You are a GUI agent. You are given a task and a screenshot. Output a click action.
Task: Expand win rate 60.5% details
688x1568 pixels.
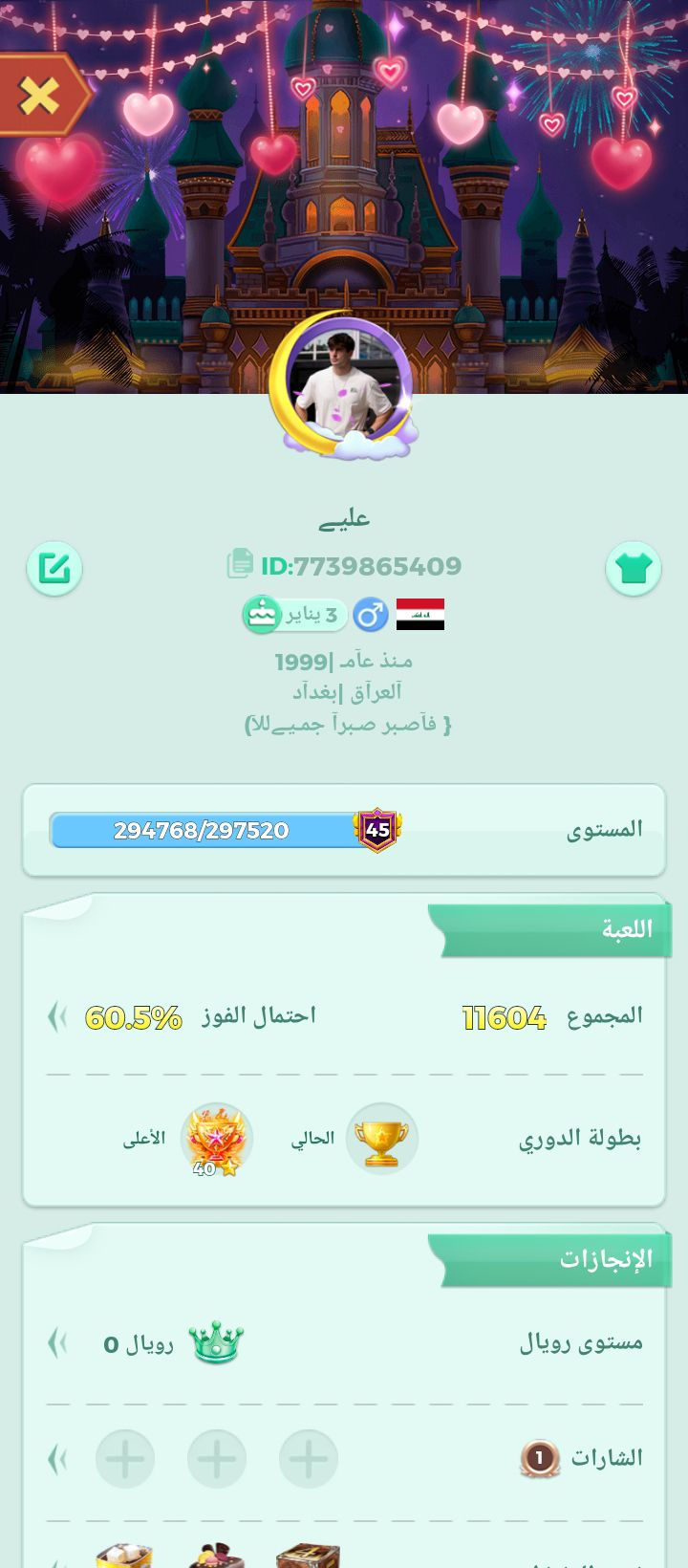click(x=58, y=1016)
